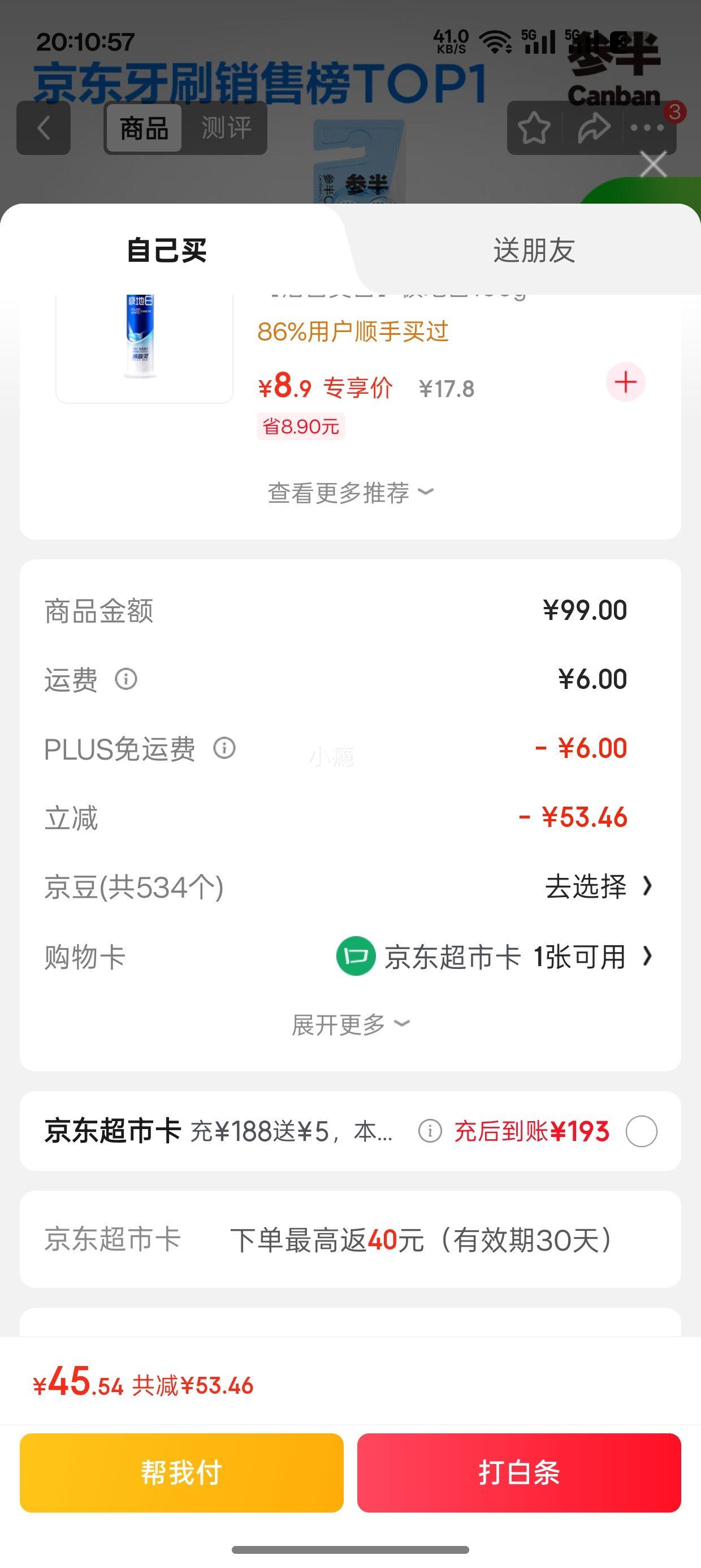Select the 自己买 tab
The height and width of the screenshot is (1568, 701).
coord(167,250)
